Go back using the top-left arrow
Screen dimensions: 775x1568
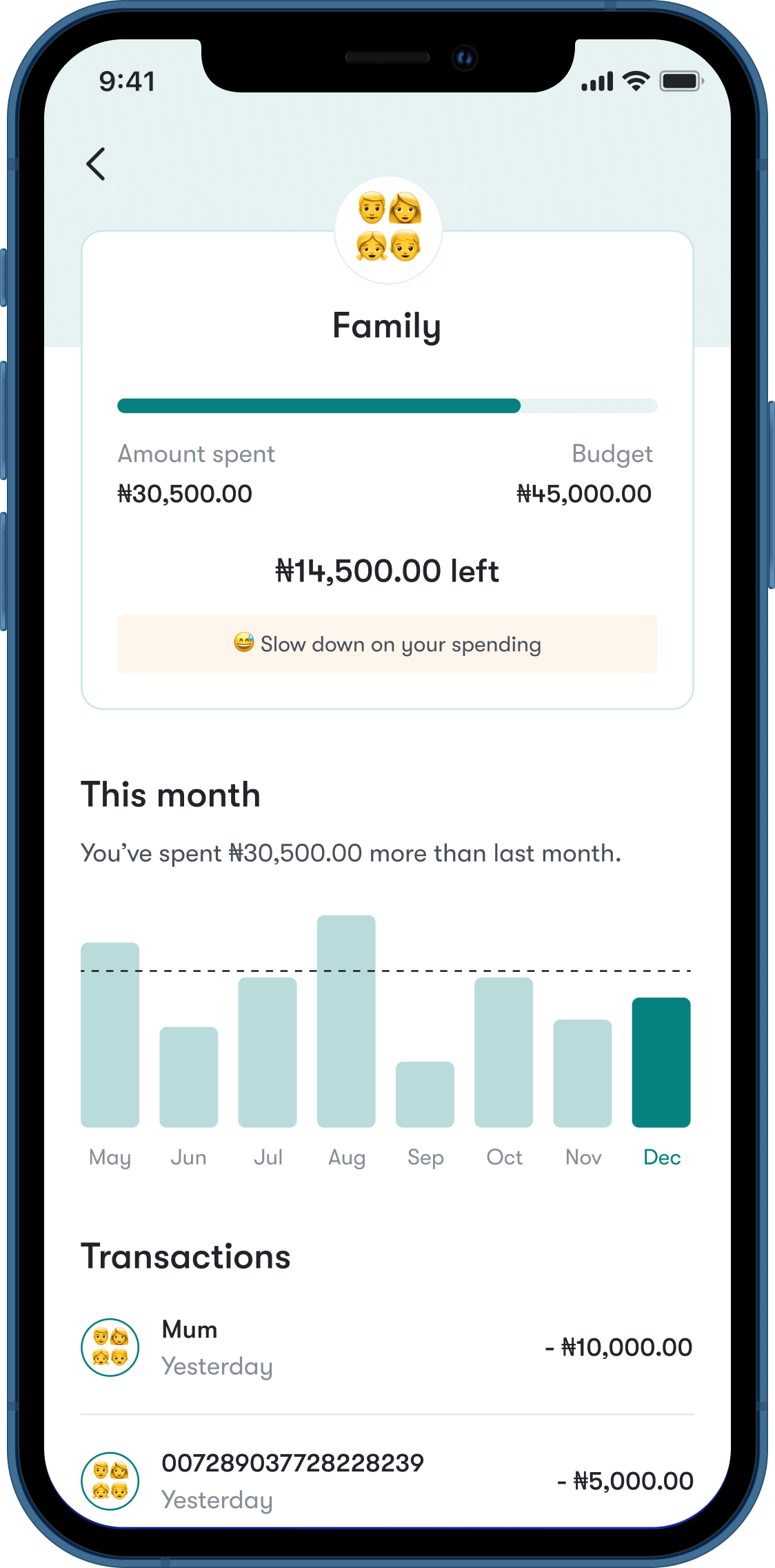point(96,164)
